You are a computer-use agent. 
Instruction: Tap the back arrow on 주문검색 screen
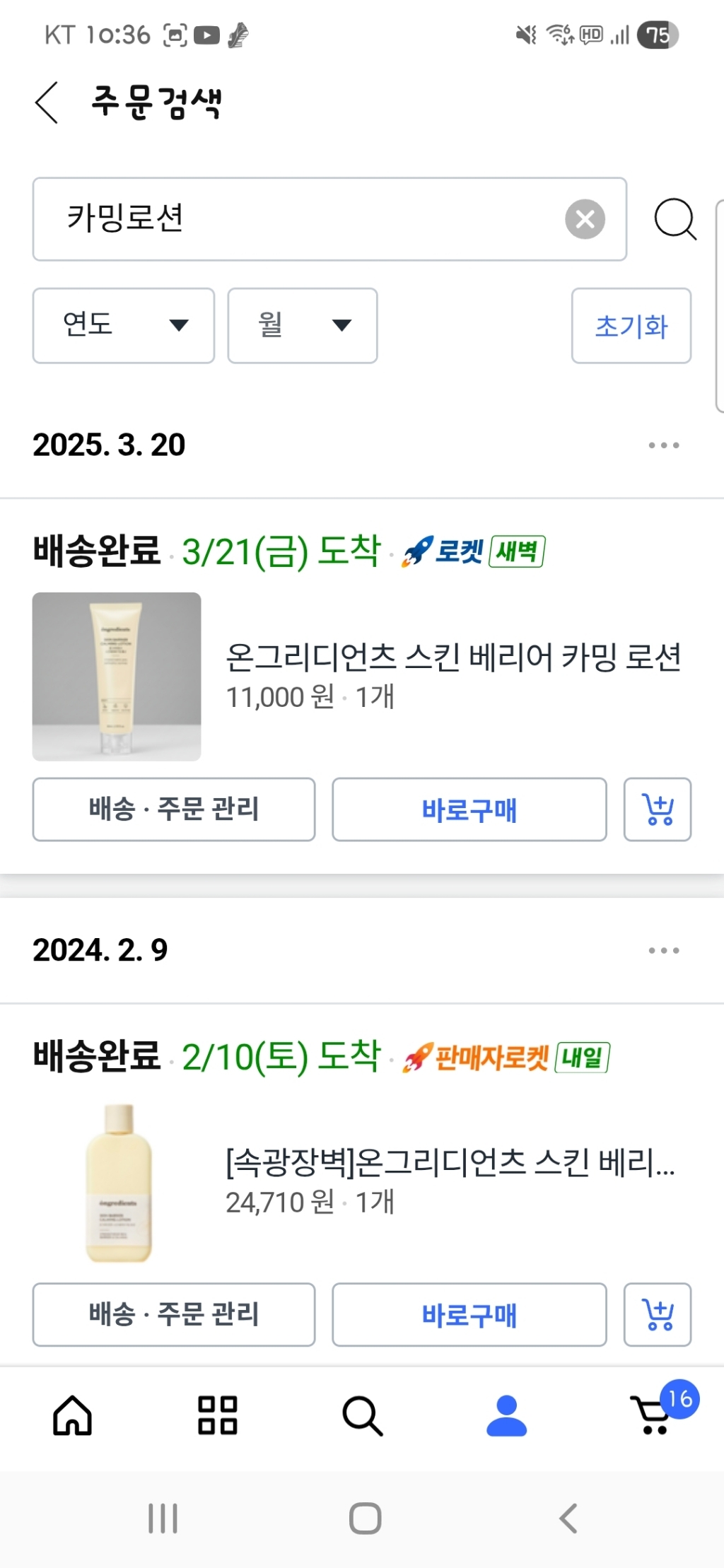pos(45,103)
